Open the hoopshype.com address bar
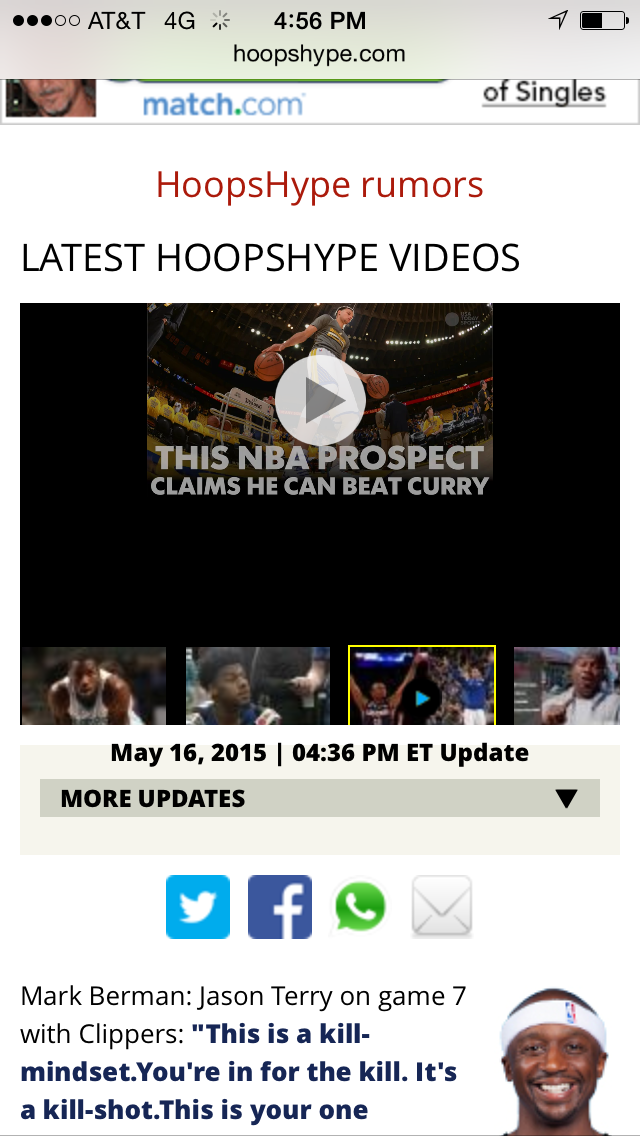The height and width of the screenshot is (1136, 640). click(319, 54)
